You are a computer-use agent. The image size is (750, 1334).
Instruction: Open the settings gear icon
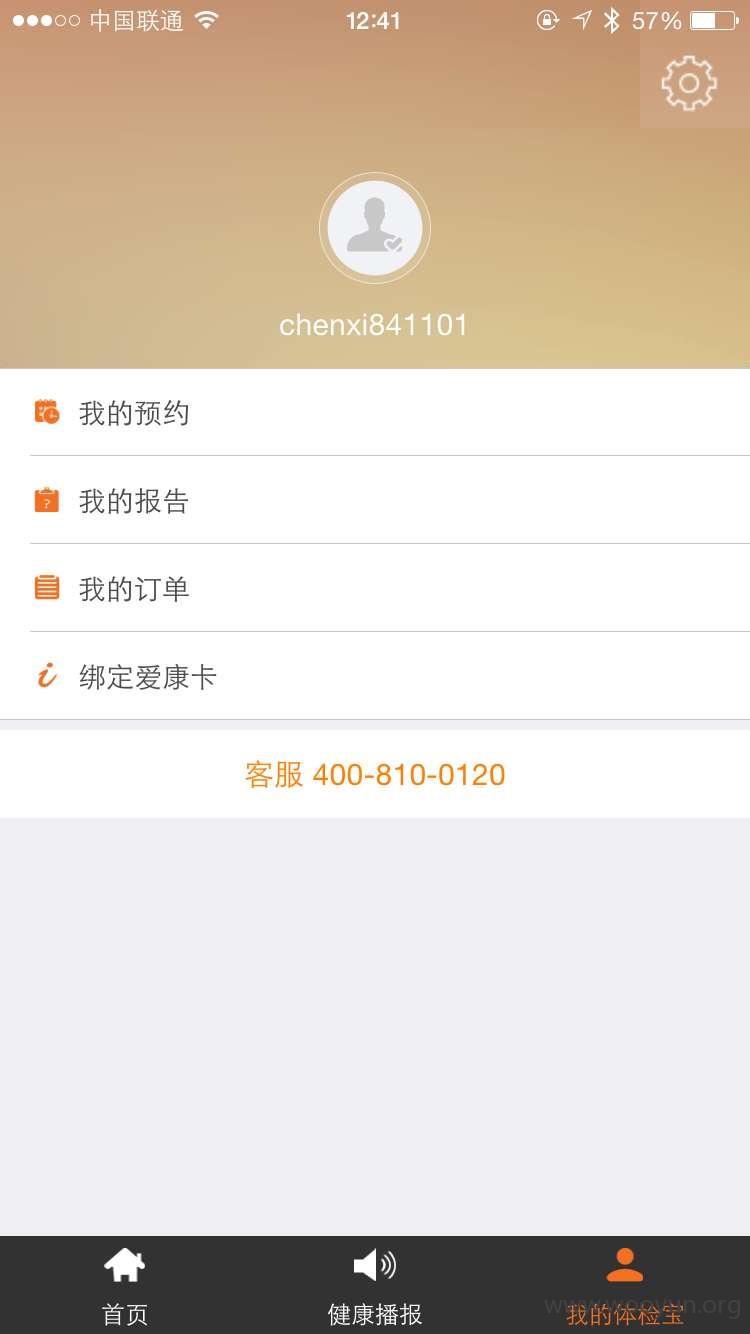point(690,83)
